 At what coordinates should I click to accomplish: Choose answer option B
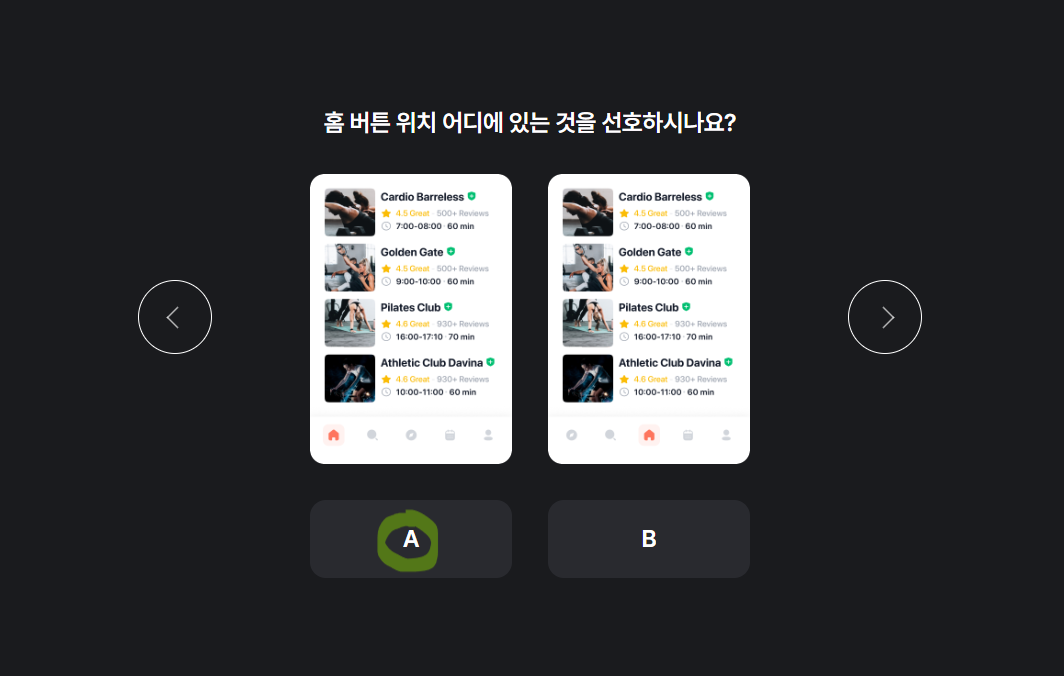[648, 539]
